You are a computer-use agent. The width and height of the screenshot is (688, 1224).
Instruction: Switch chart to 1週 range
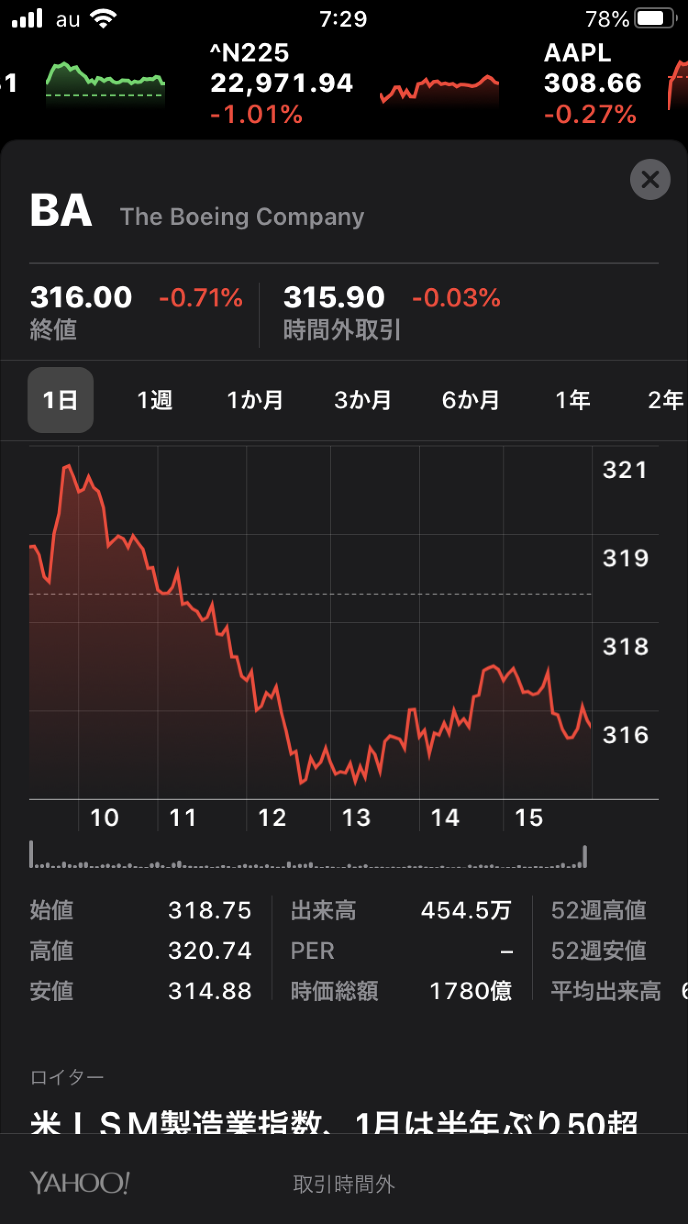click(x=155, y=400)
